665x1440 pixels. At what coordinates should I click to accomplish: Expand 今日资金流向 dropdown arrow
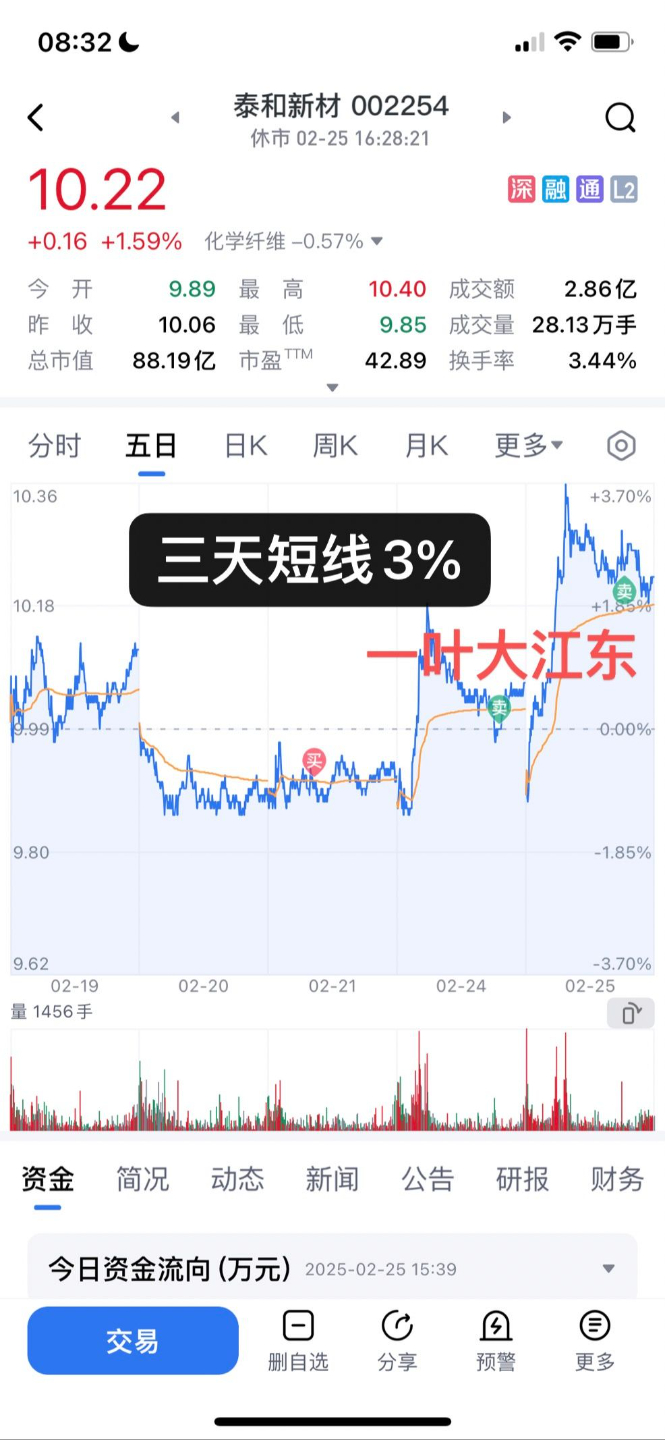608,1269
